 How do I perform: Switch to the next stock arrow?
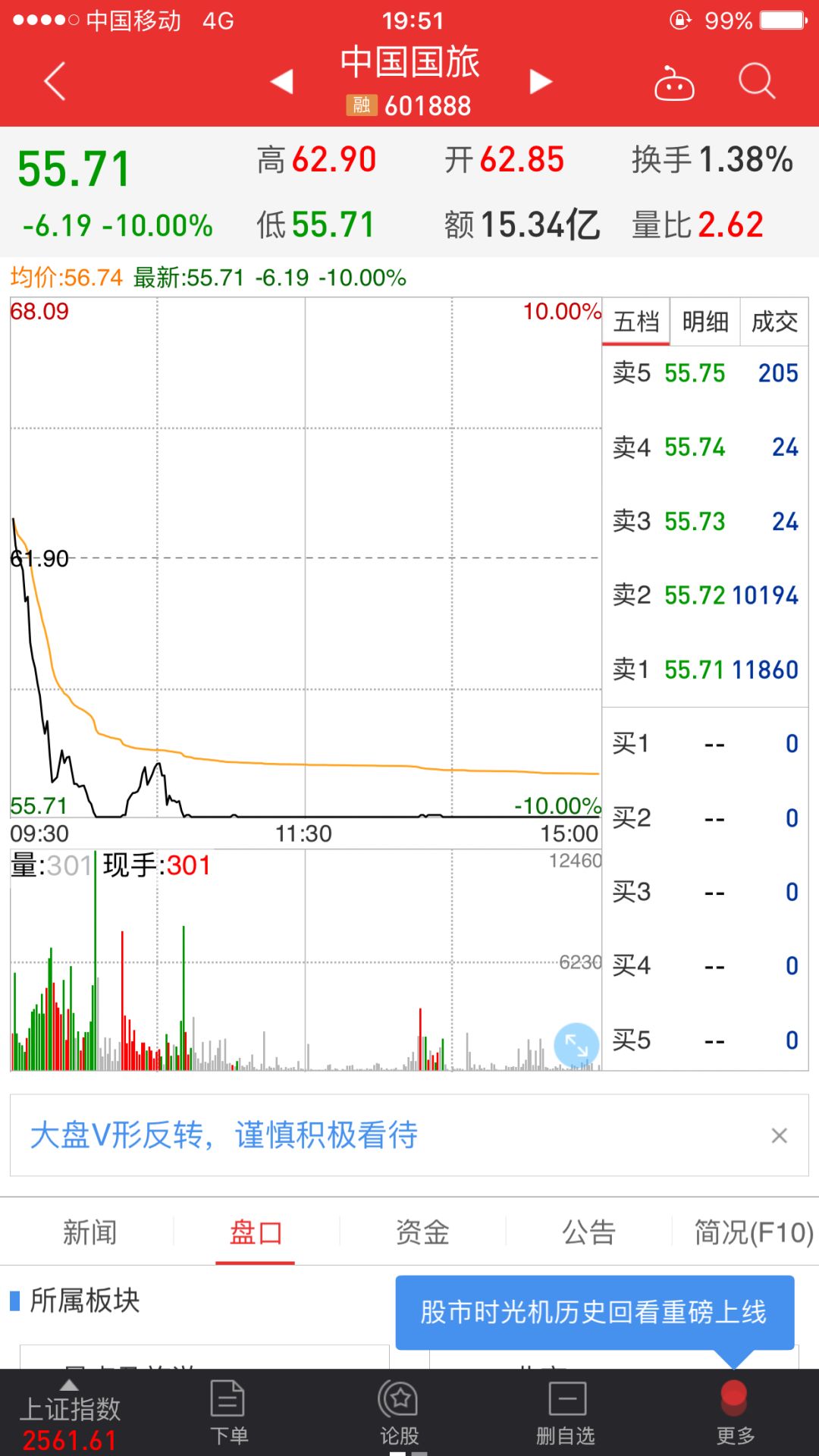click(540, 81)
